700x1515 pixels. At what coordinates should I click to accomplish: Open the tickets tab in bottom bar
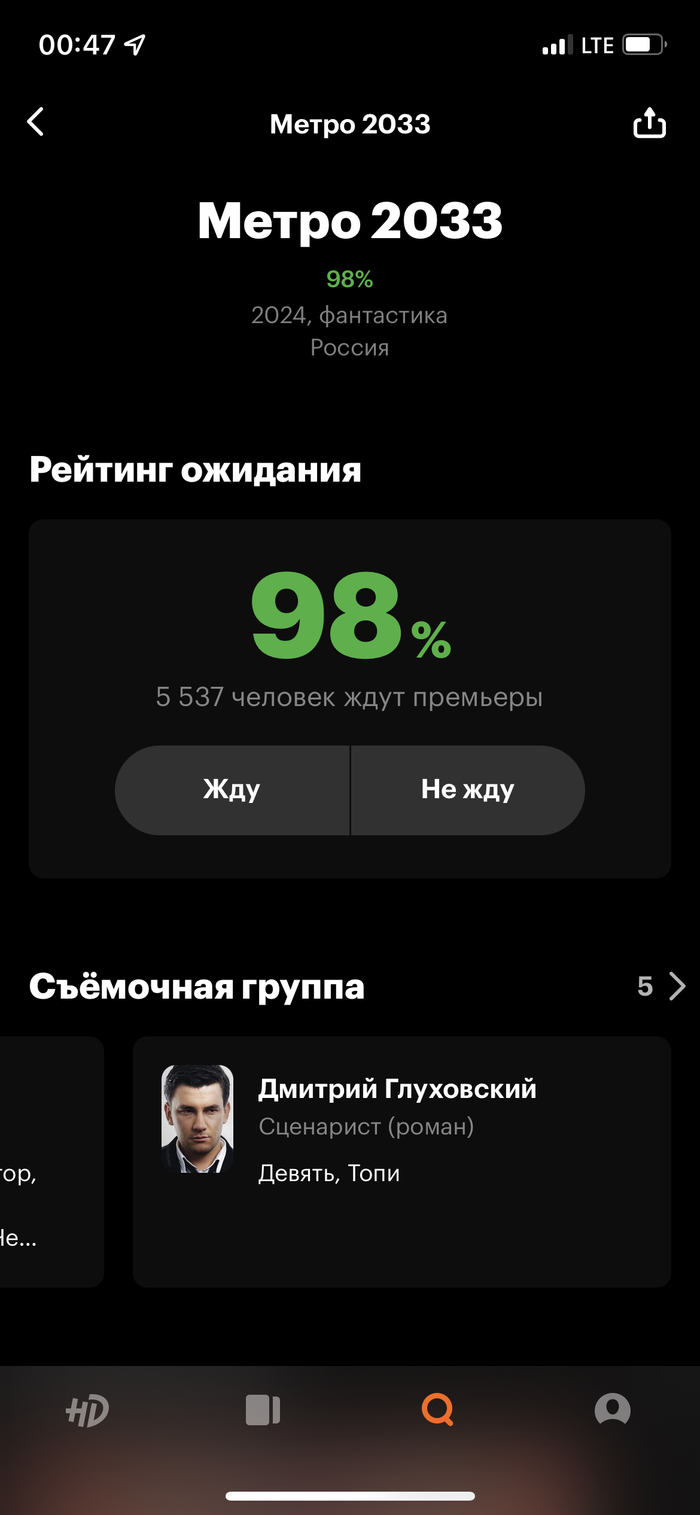pyautogui.click(x=262, y=1410)
